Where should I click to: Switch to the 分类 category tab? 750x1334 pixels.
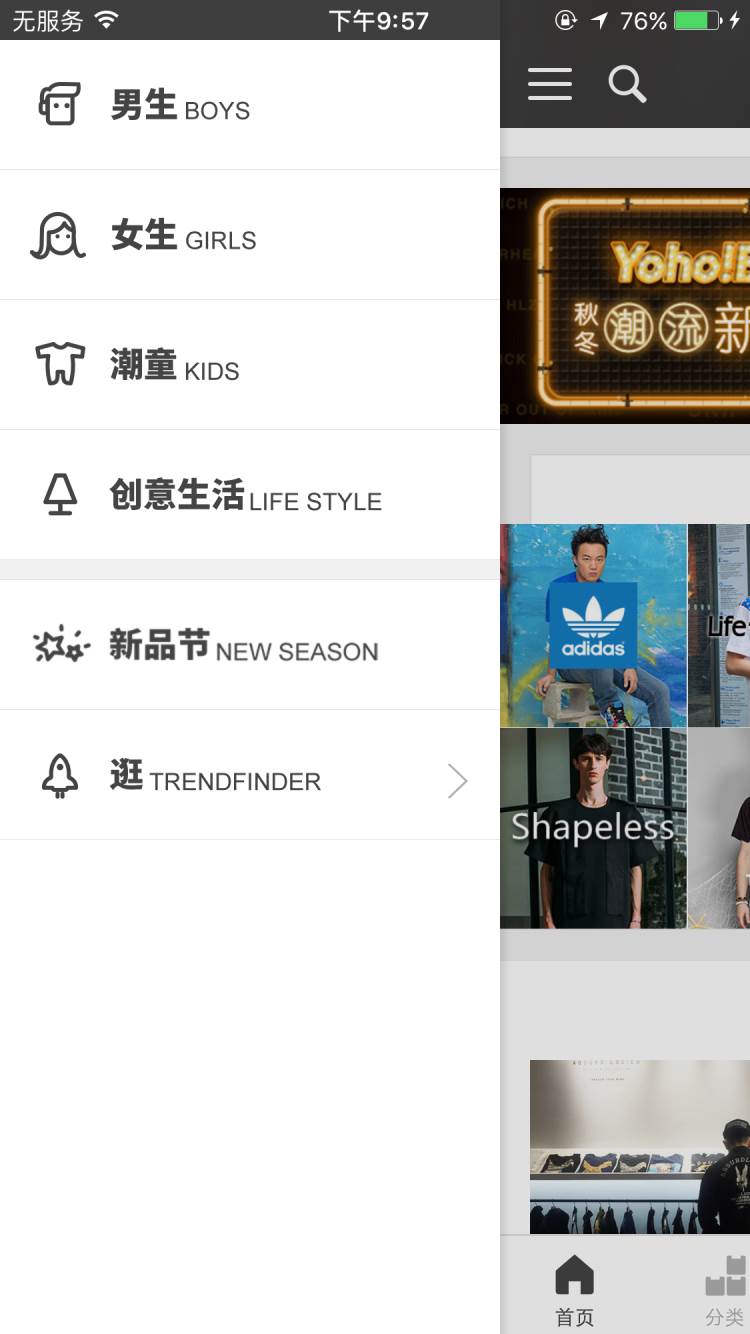725,1290
